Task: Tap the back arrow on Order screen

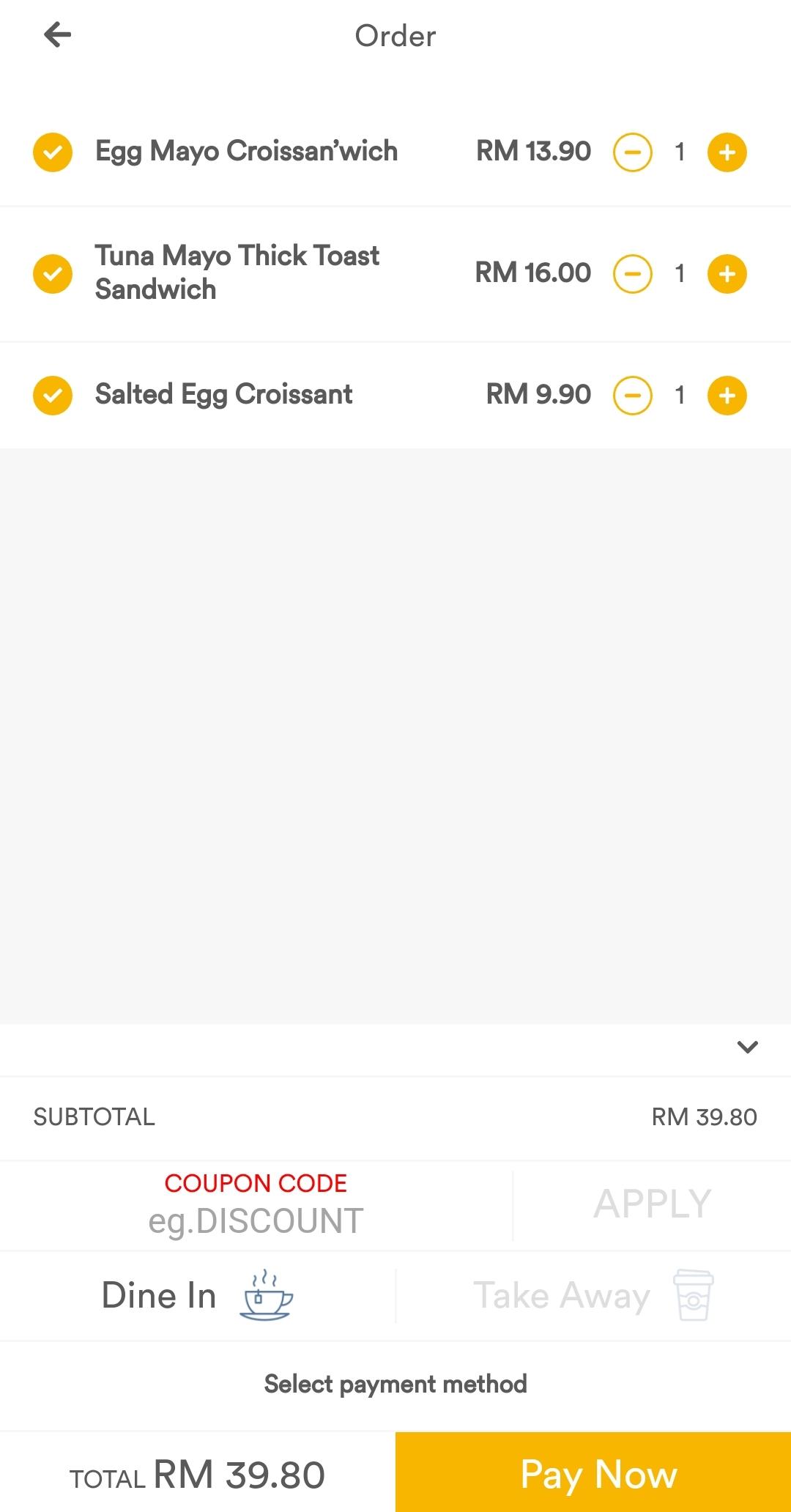Action: point(58,34)
